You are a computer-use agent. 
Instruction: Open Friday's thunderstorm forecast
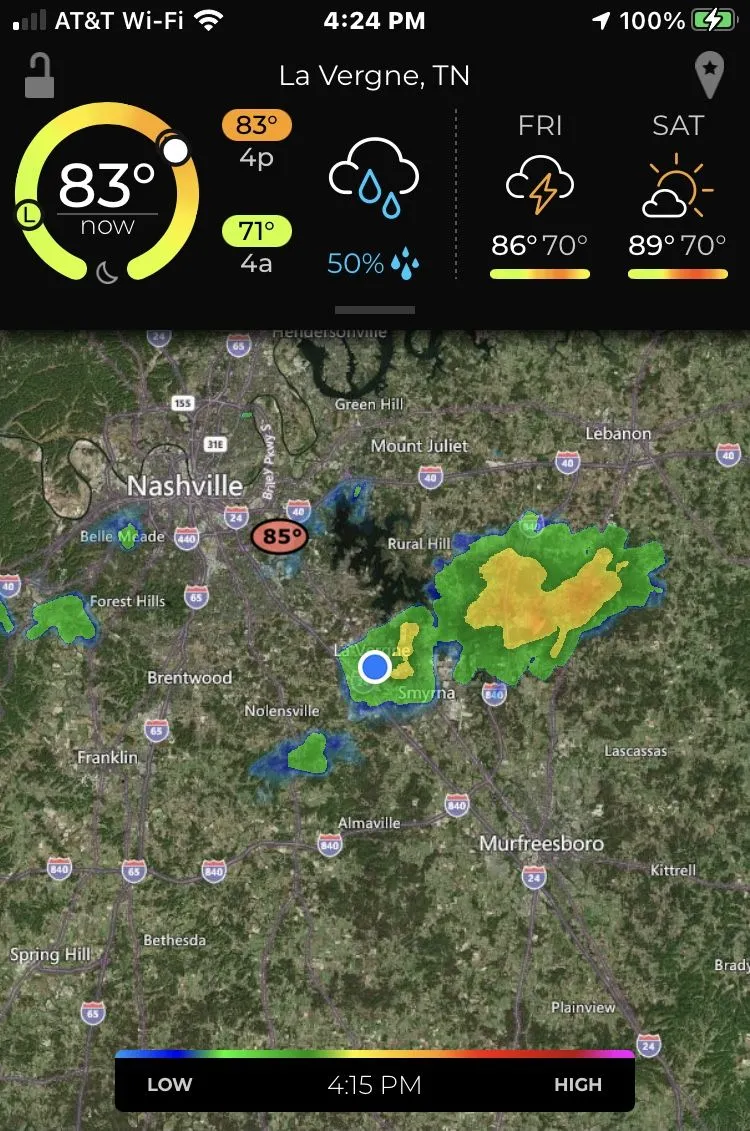pos(540,200)
